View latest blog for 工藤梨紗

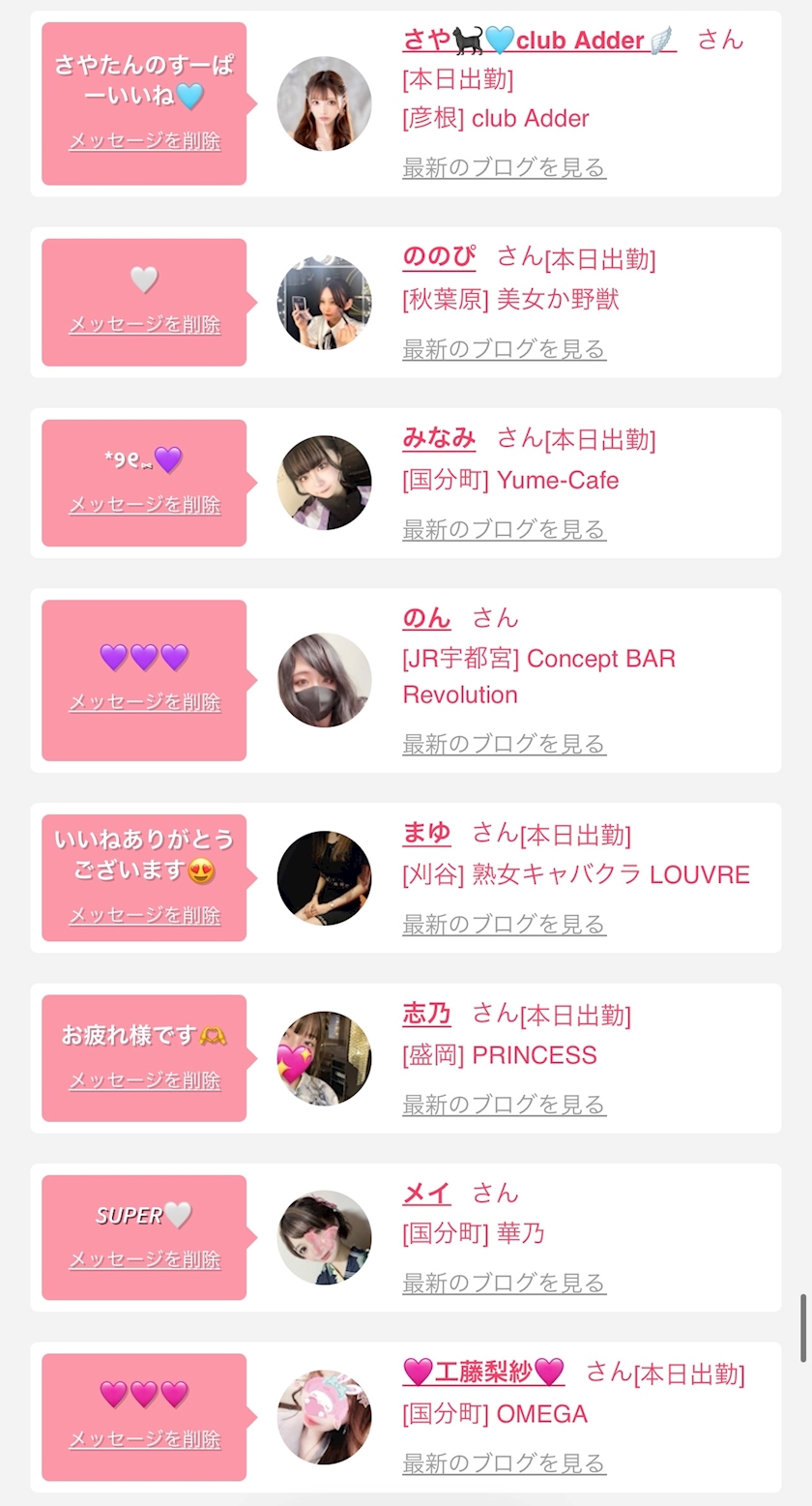click(x=504, y=1463)
